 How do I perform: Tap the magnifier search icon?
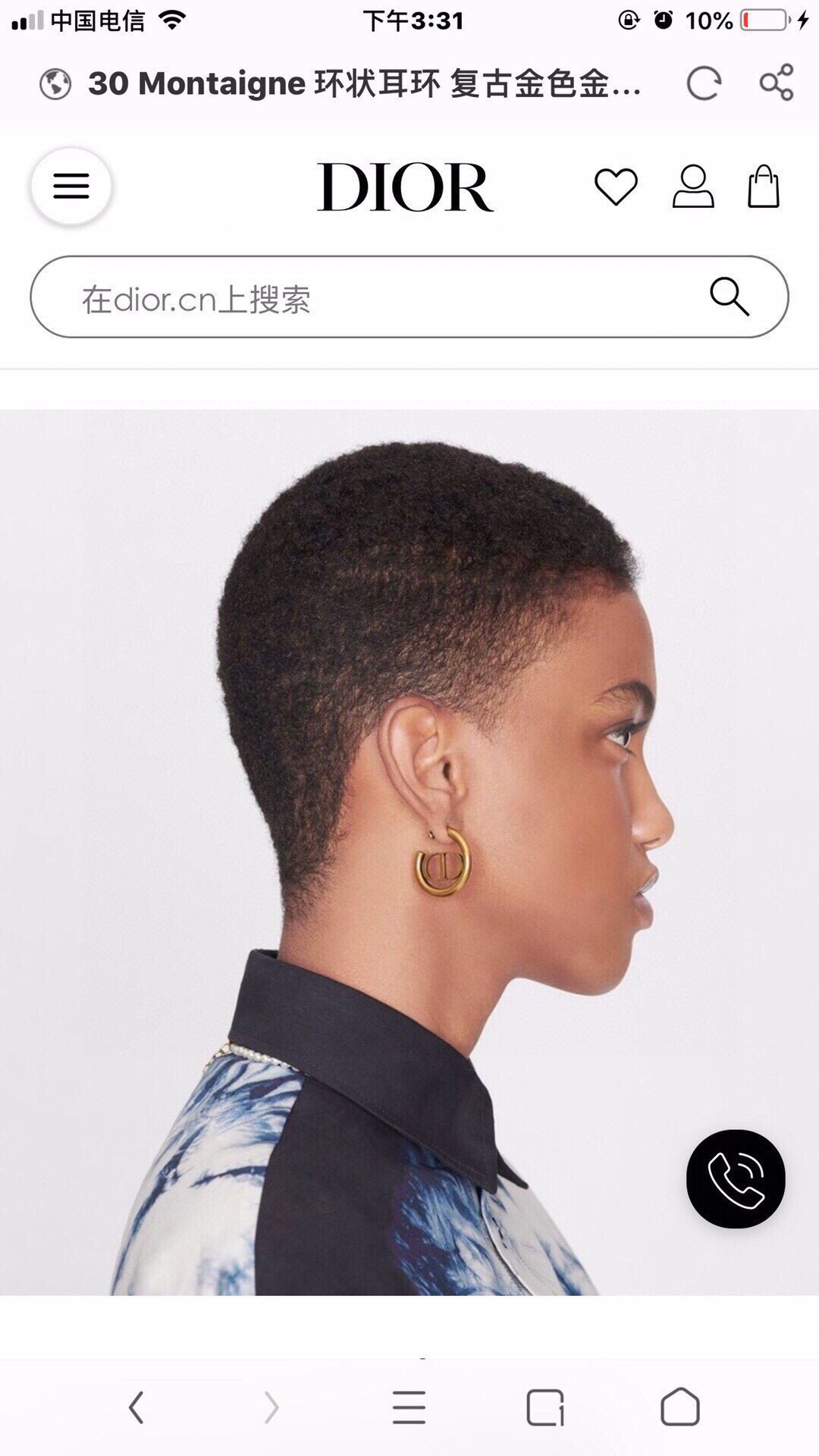coord(730,297)
